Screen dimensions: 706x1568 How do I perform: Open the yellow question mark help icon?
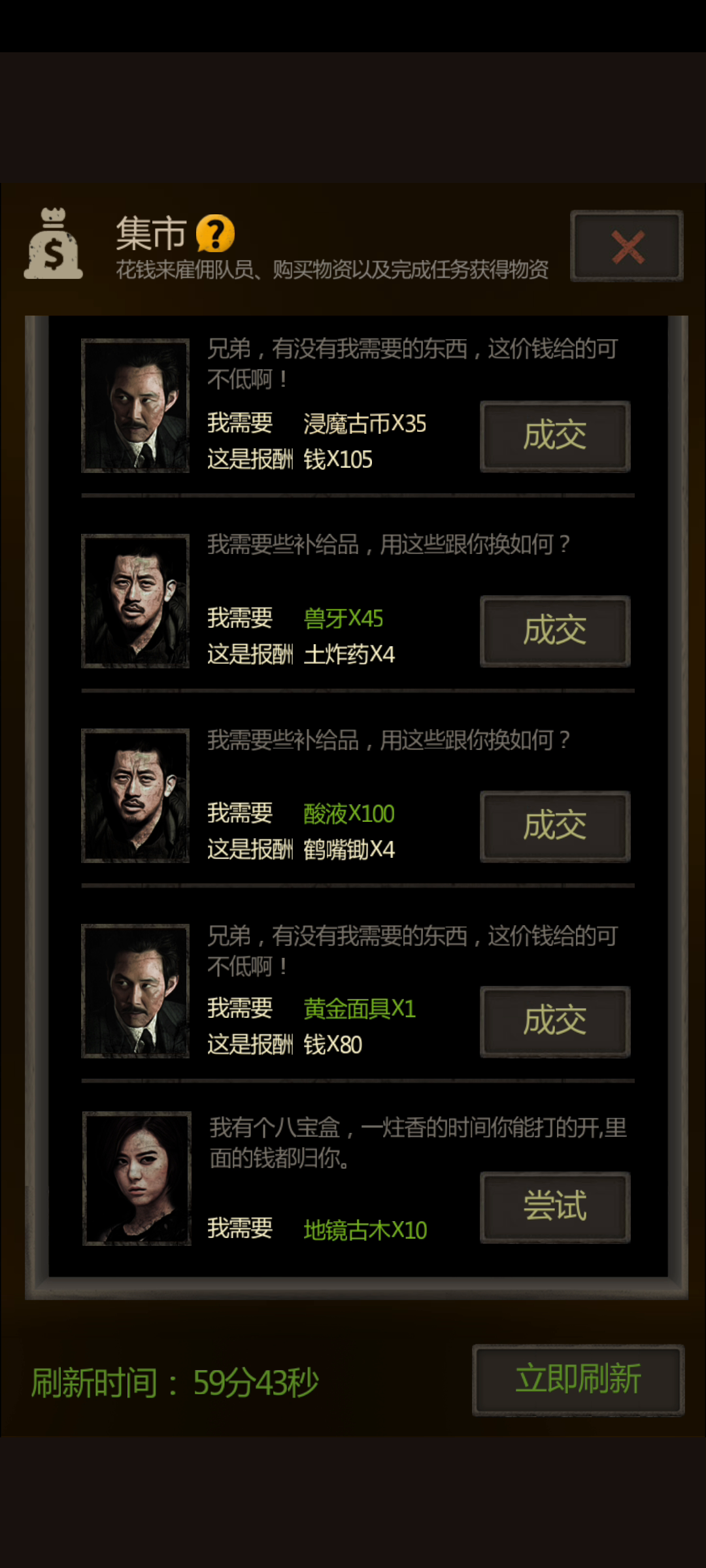click(215, 233)
